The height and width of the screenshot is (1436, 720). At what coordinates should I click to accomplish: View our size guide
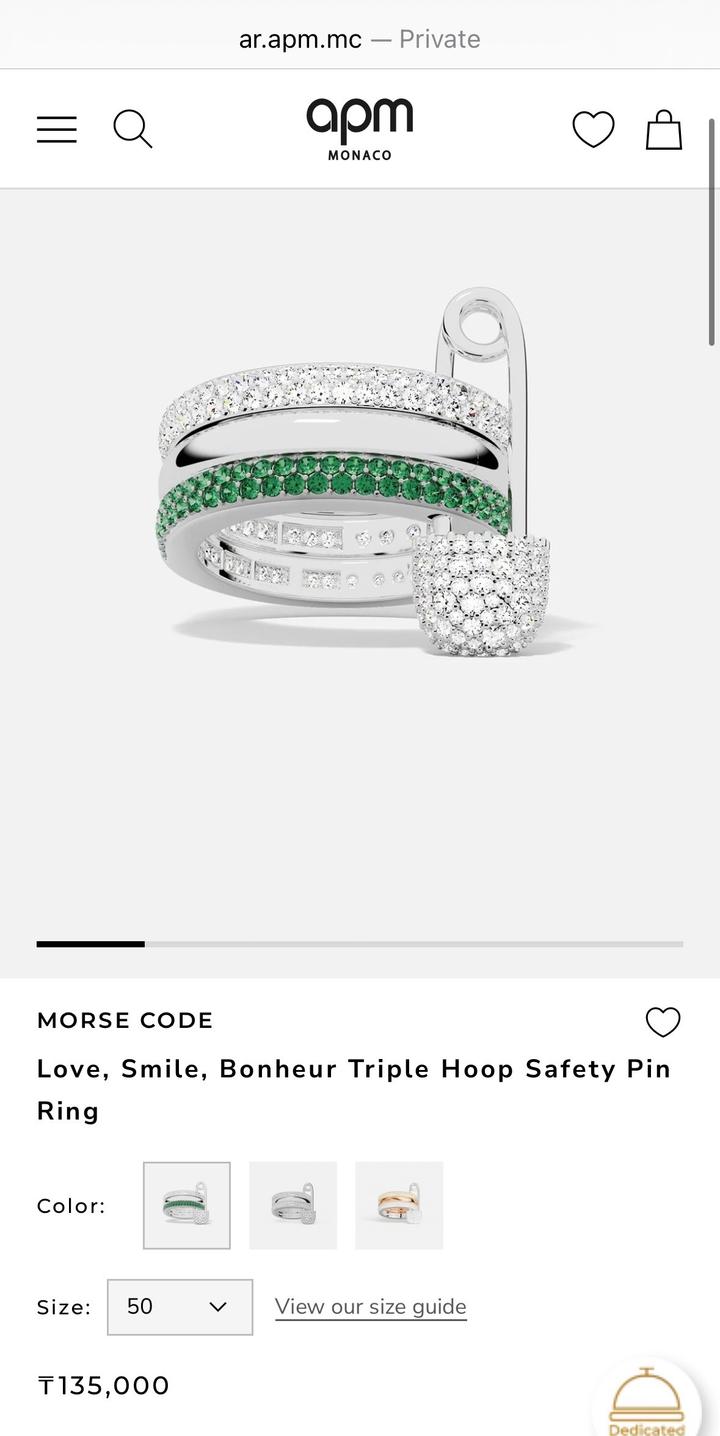pyautogui.click(x=371, y=1307)
